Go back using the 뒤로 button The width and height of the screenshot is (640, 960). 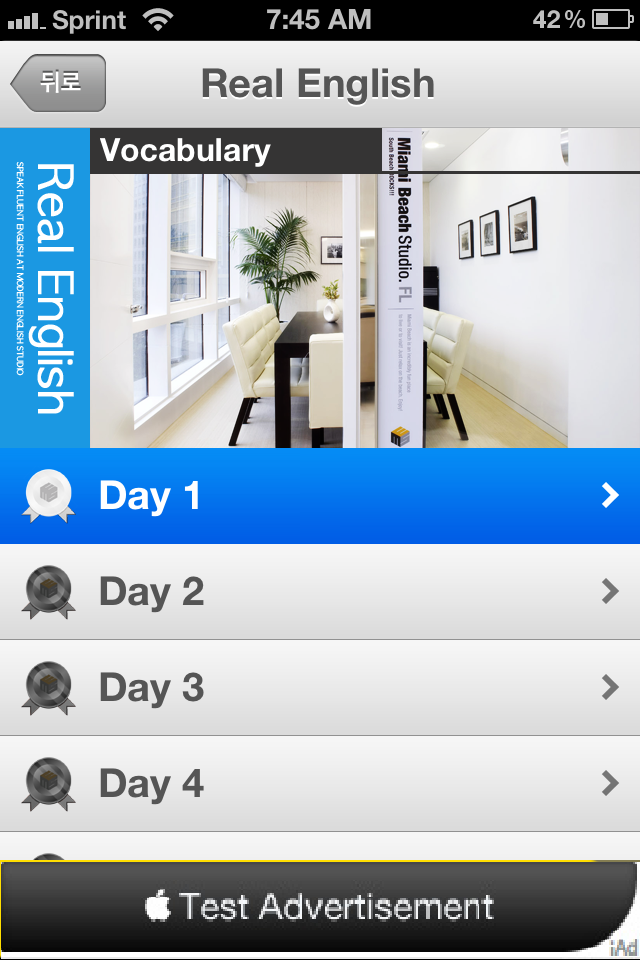point(58,83)
